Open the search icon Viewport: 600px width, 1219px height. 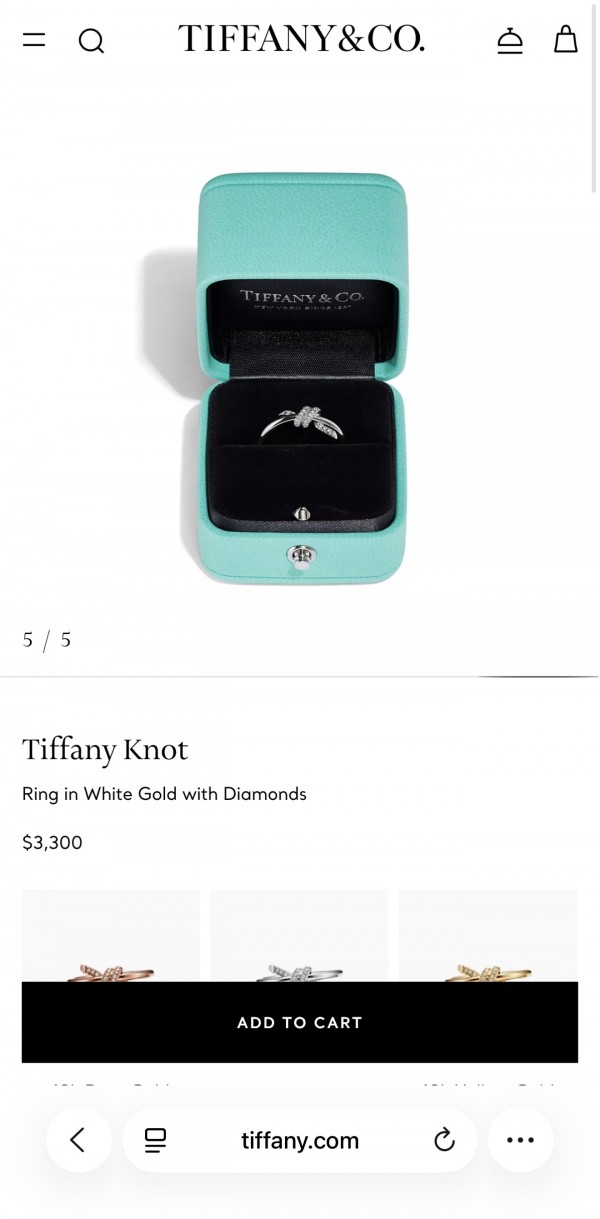pos(91,40)
